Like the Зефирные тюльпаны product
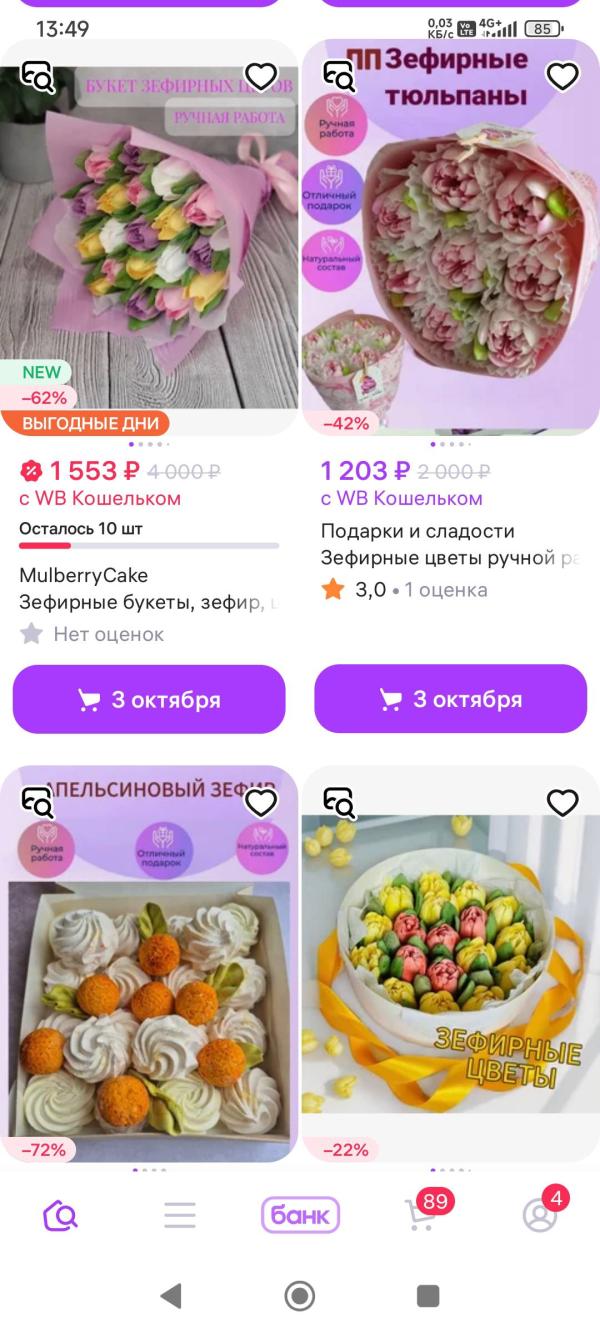 [563, 76]
